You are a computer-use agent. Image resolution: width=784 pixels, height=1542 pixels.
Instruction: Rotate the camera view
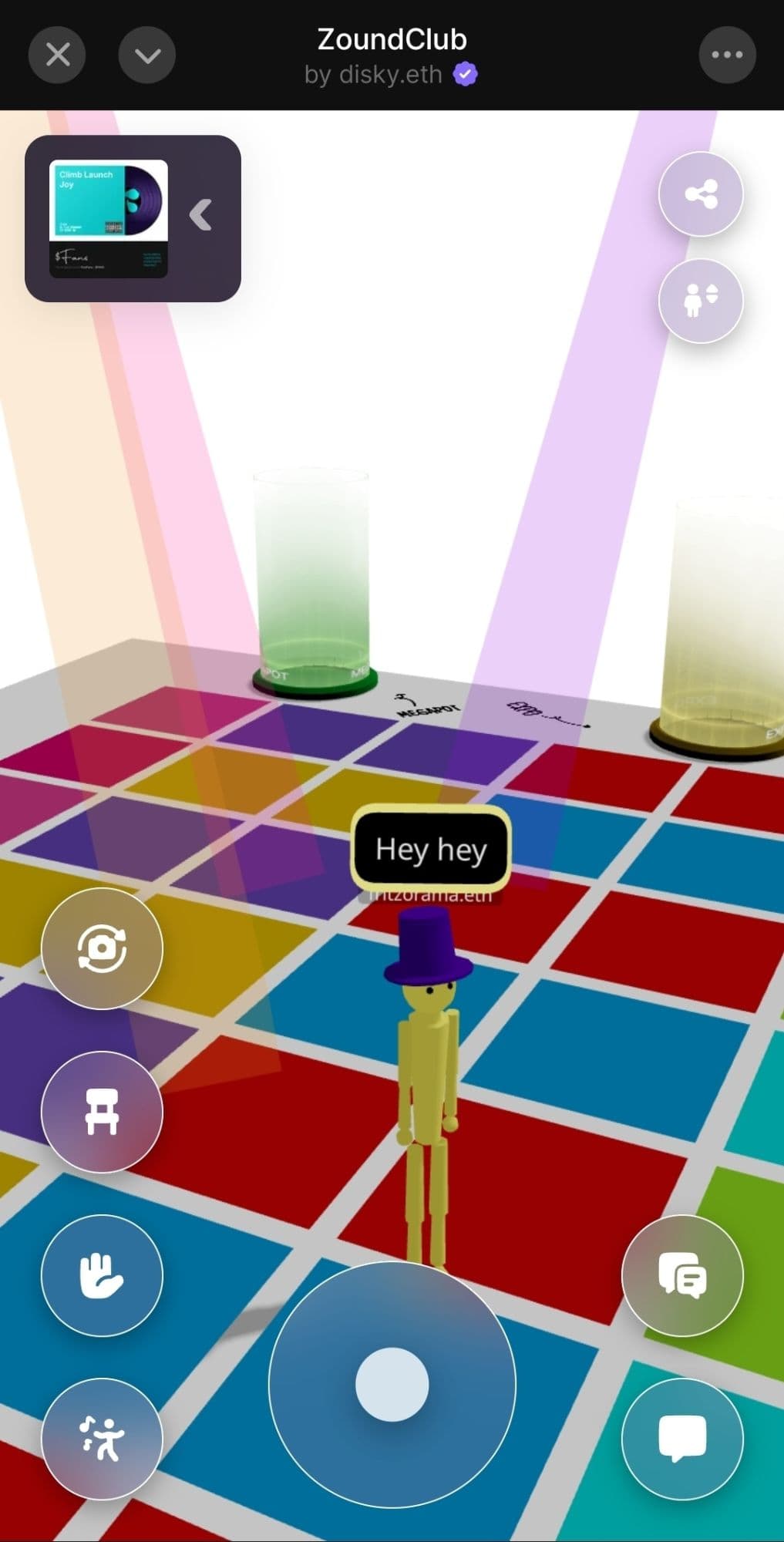(x=102, y=948)
